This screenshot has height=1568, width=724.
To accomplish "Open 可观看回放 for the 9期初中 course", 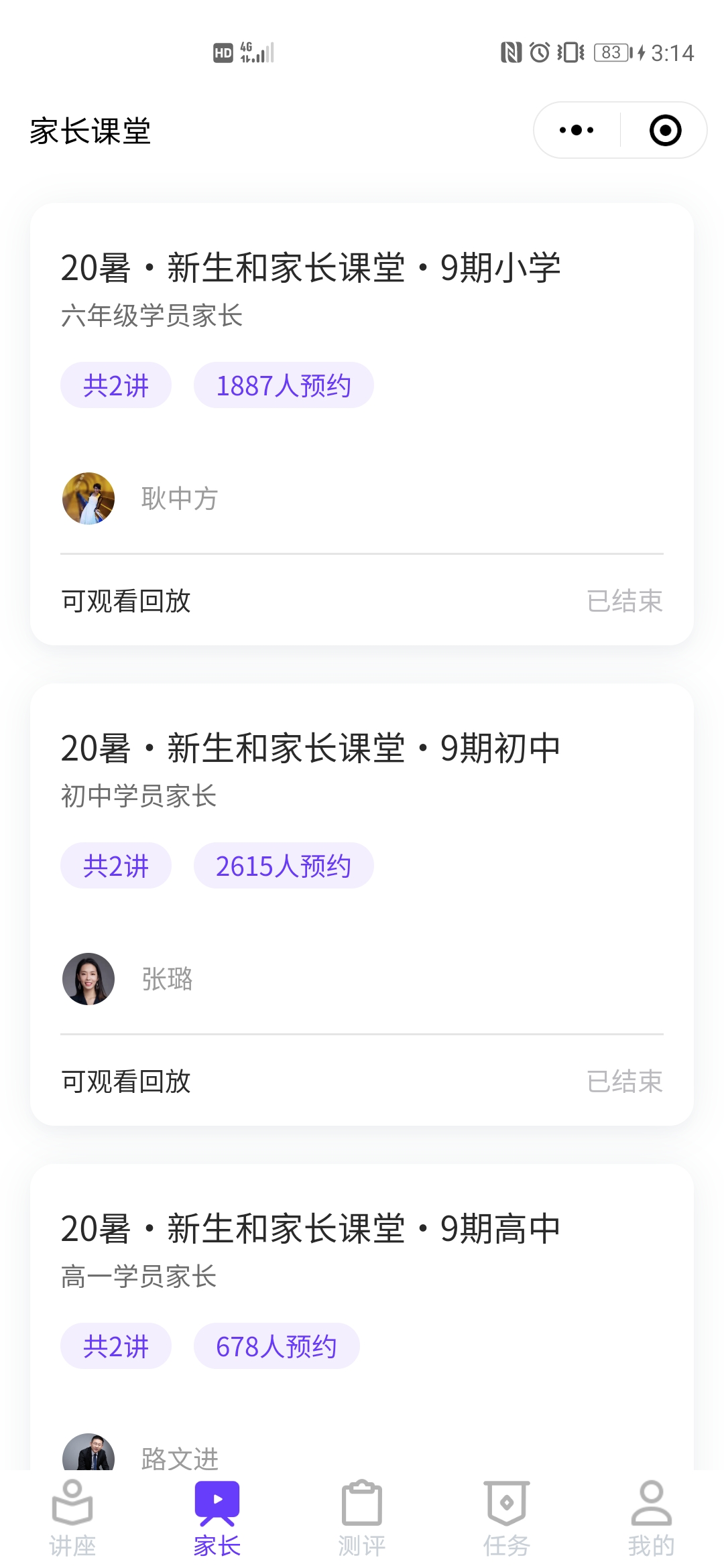I will (126, 1082).
